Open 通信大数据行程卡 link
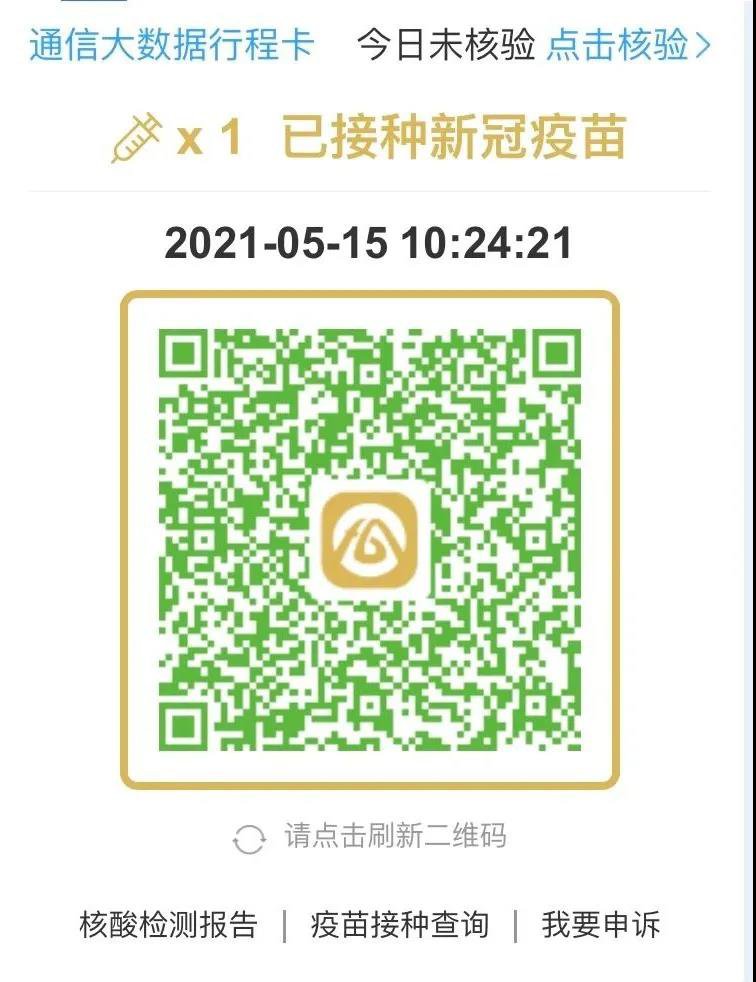The image size is (756, 982). (x=171, y=44)
